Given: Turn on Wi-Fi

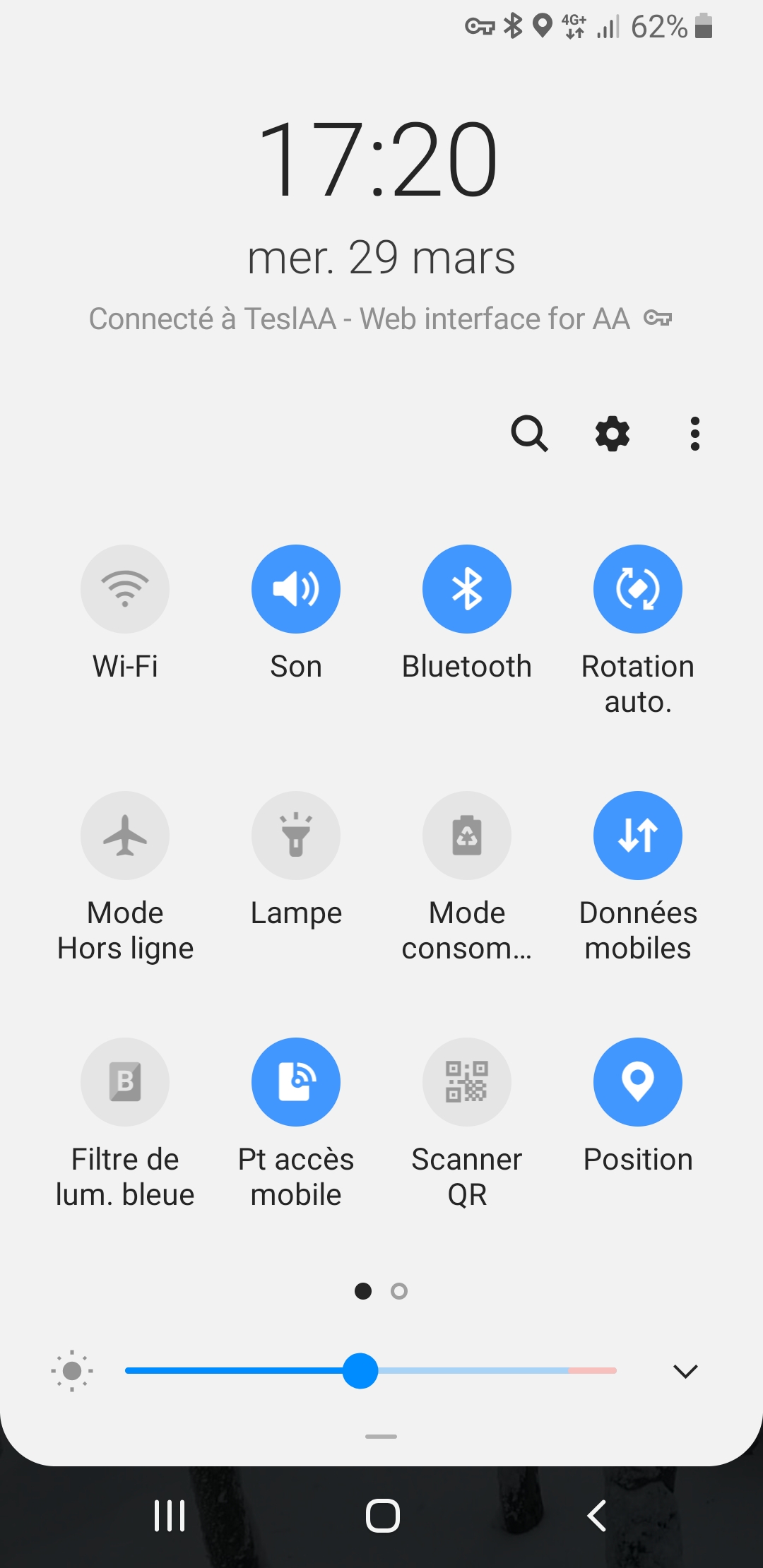Looking at the screenshot, I should 125,589.
